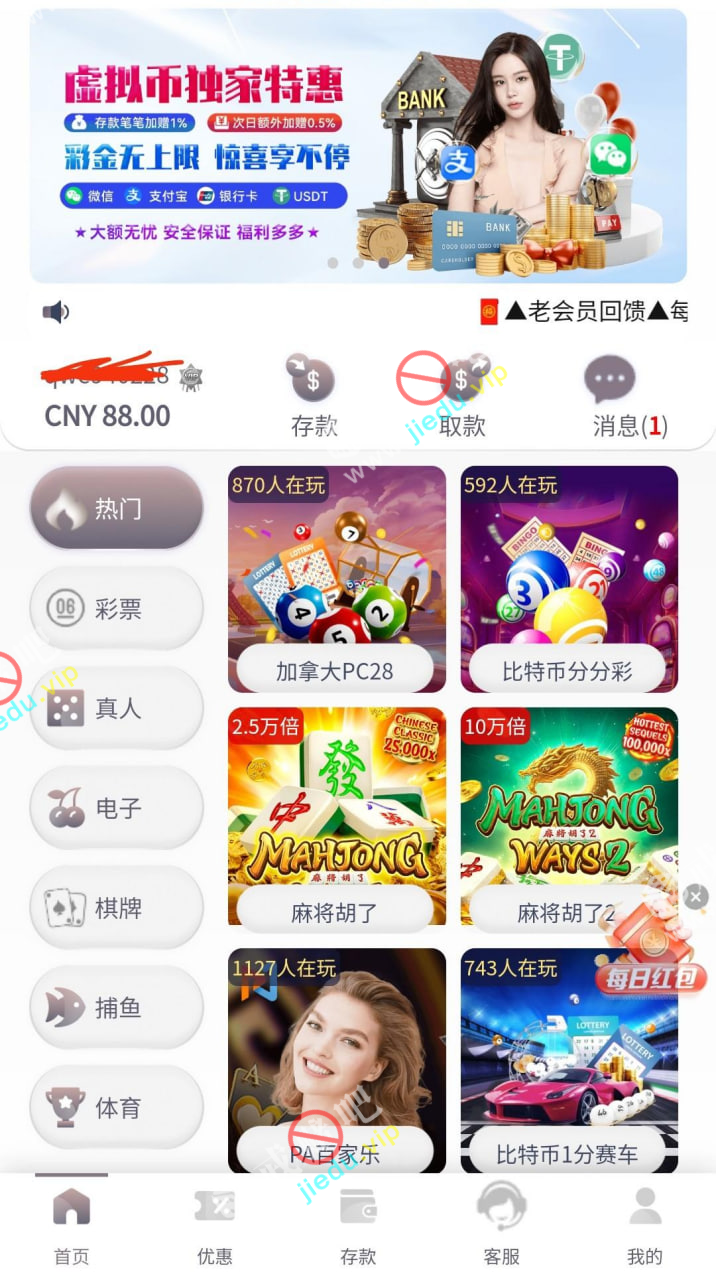Viewport: 716px width, 1280px height.
Task: Select the 热门 category
Action: tap(117, 508)
